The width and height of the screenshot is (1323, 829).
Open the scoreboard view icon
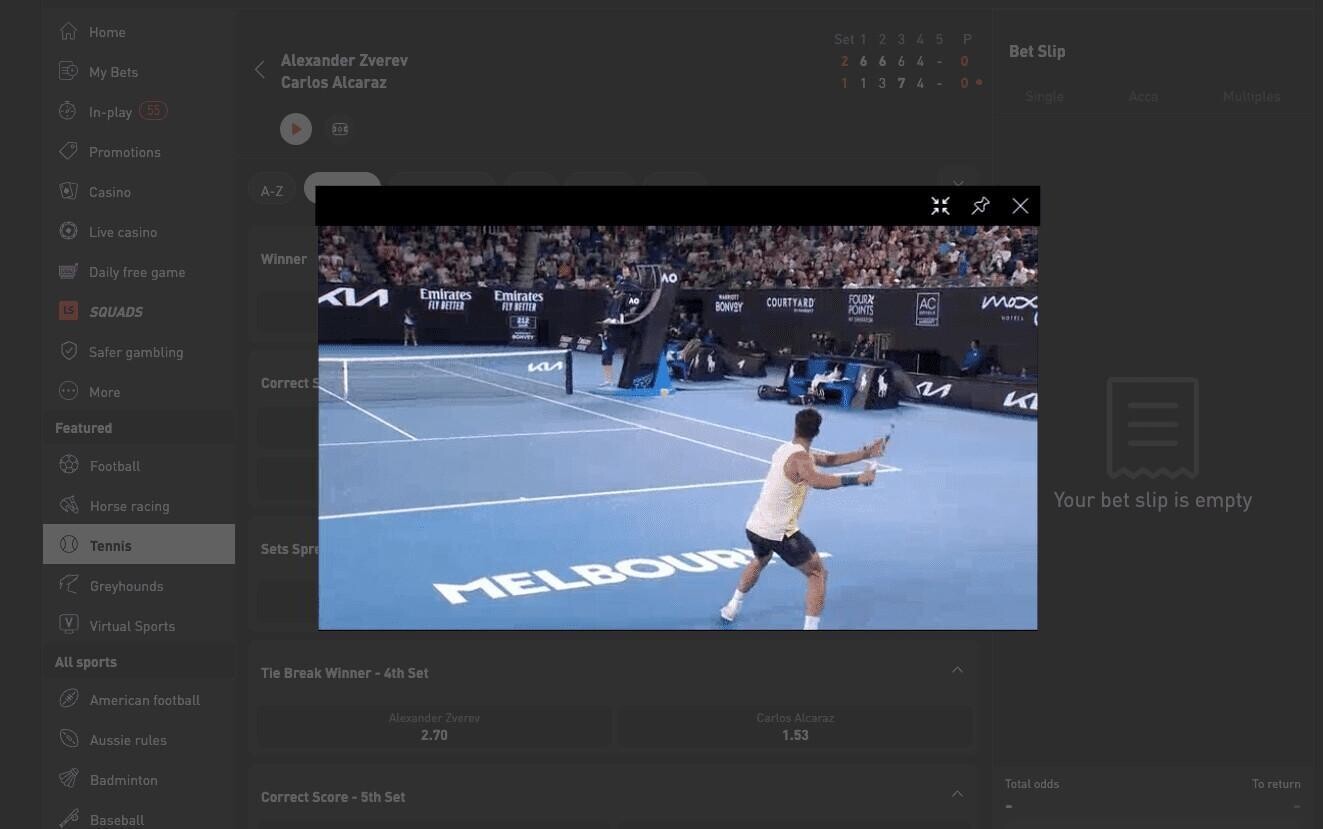click(x=340, y=129)
